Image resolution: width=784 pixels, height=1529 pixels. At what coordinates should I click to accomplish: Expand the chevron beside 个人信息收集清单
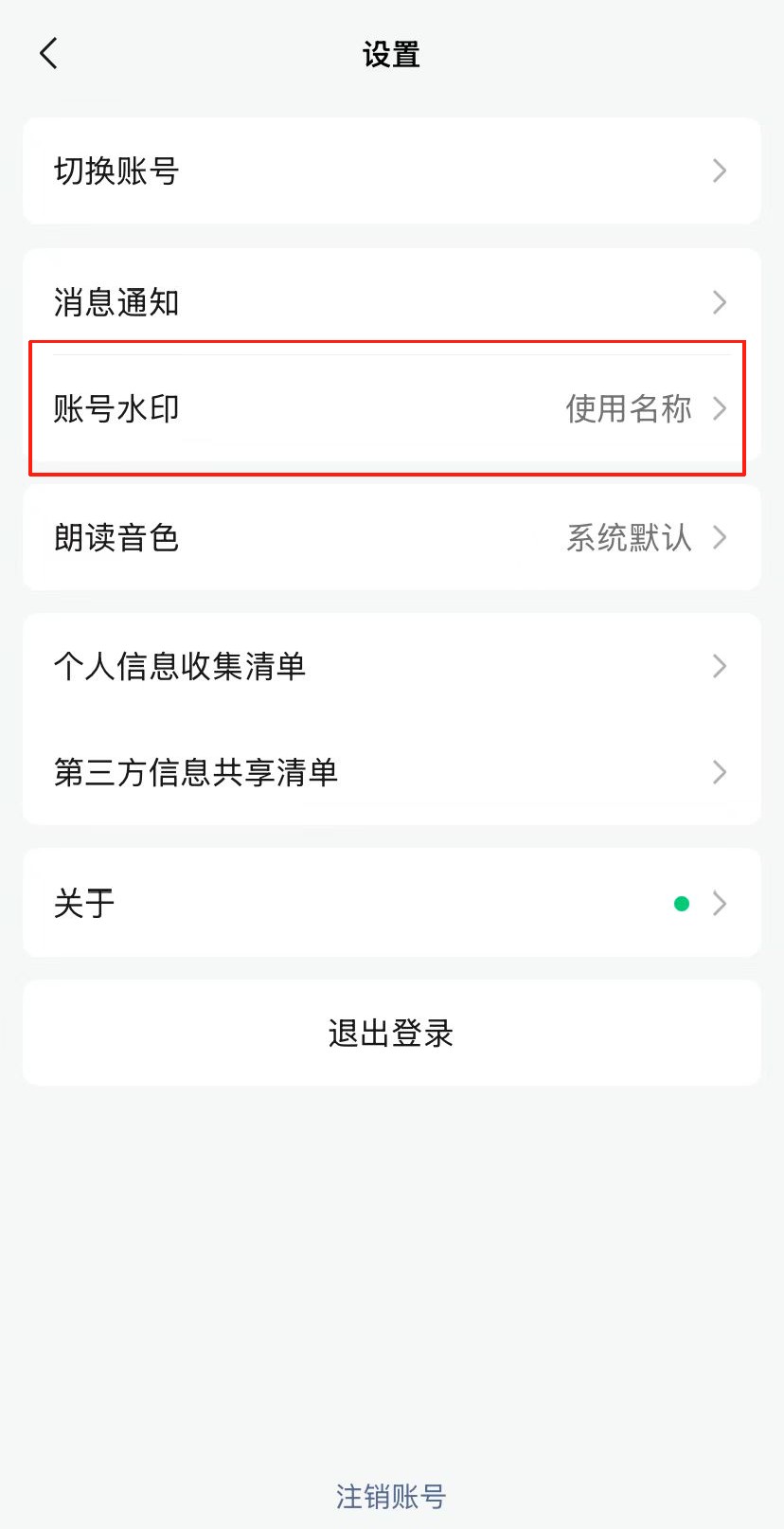[720, 667]
